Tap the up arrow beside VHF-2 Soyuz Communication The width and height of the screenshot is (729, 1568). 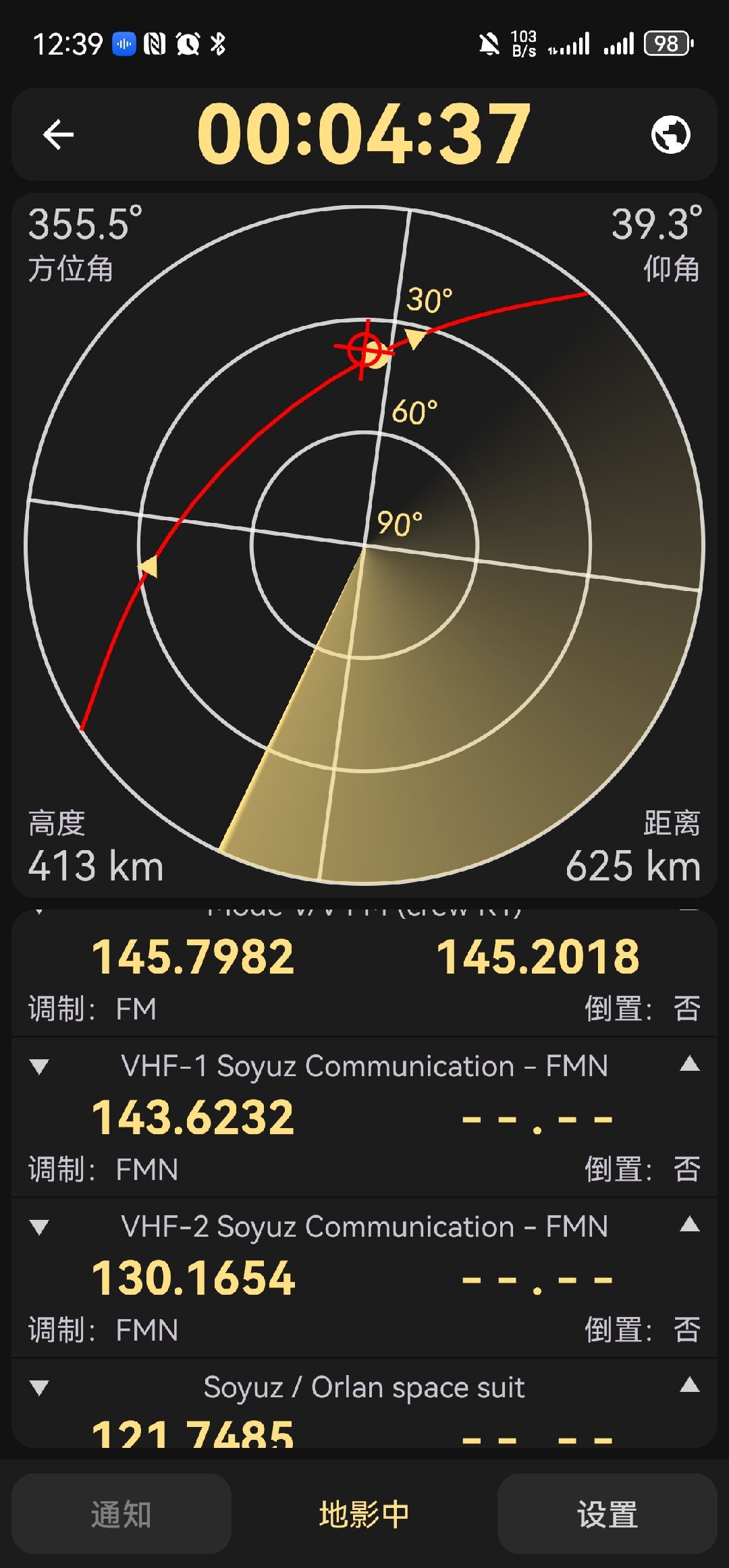tap(689, 1225)
